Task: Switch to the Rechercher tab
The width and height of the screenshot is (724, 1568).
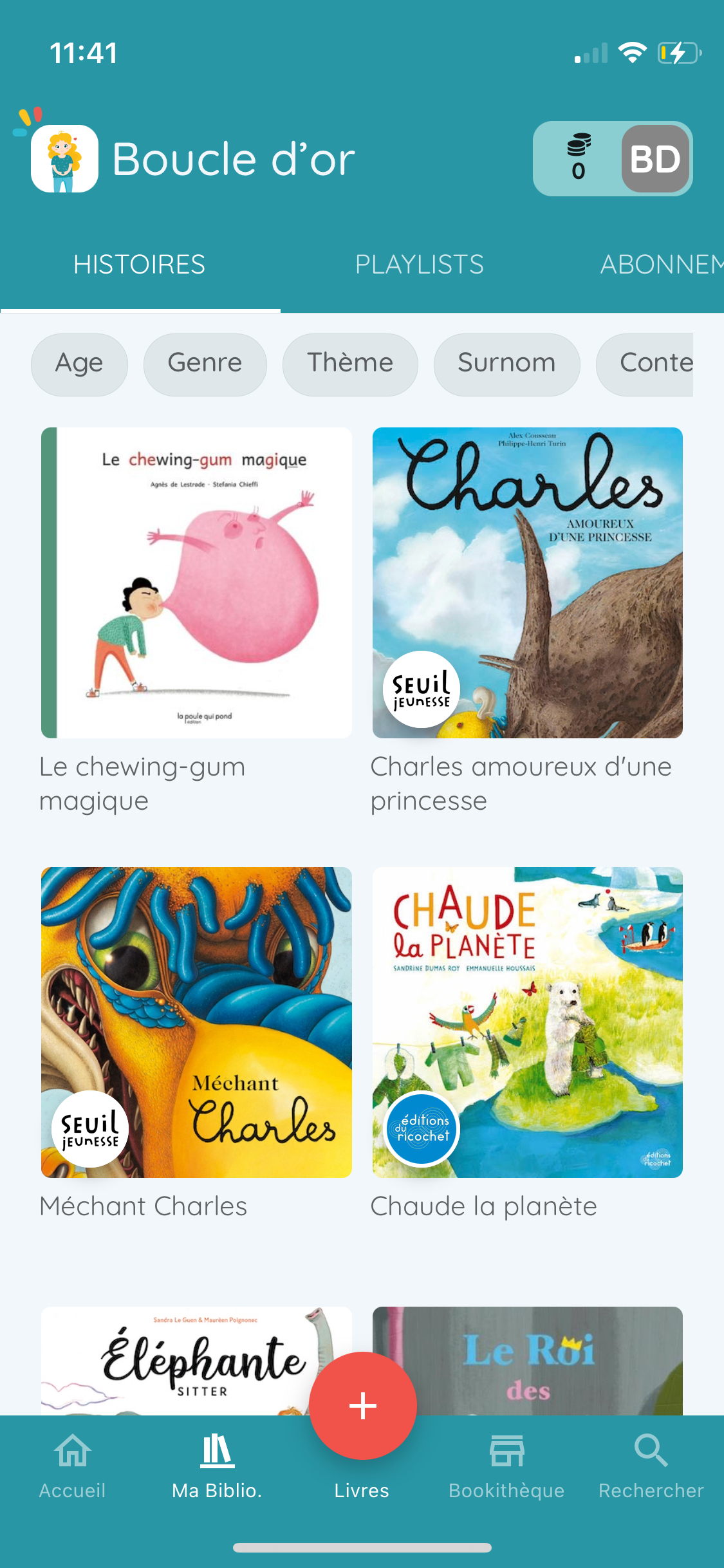Action: 651,1468
